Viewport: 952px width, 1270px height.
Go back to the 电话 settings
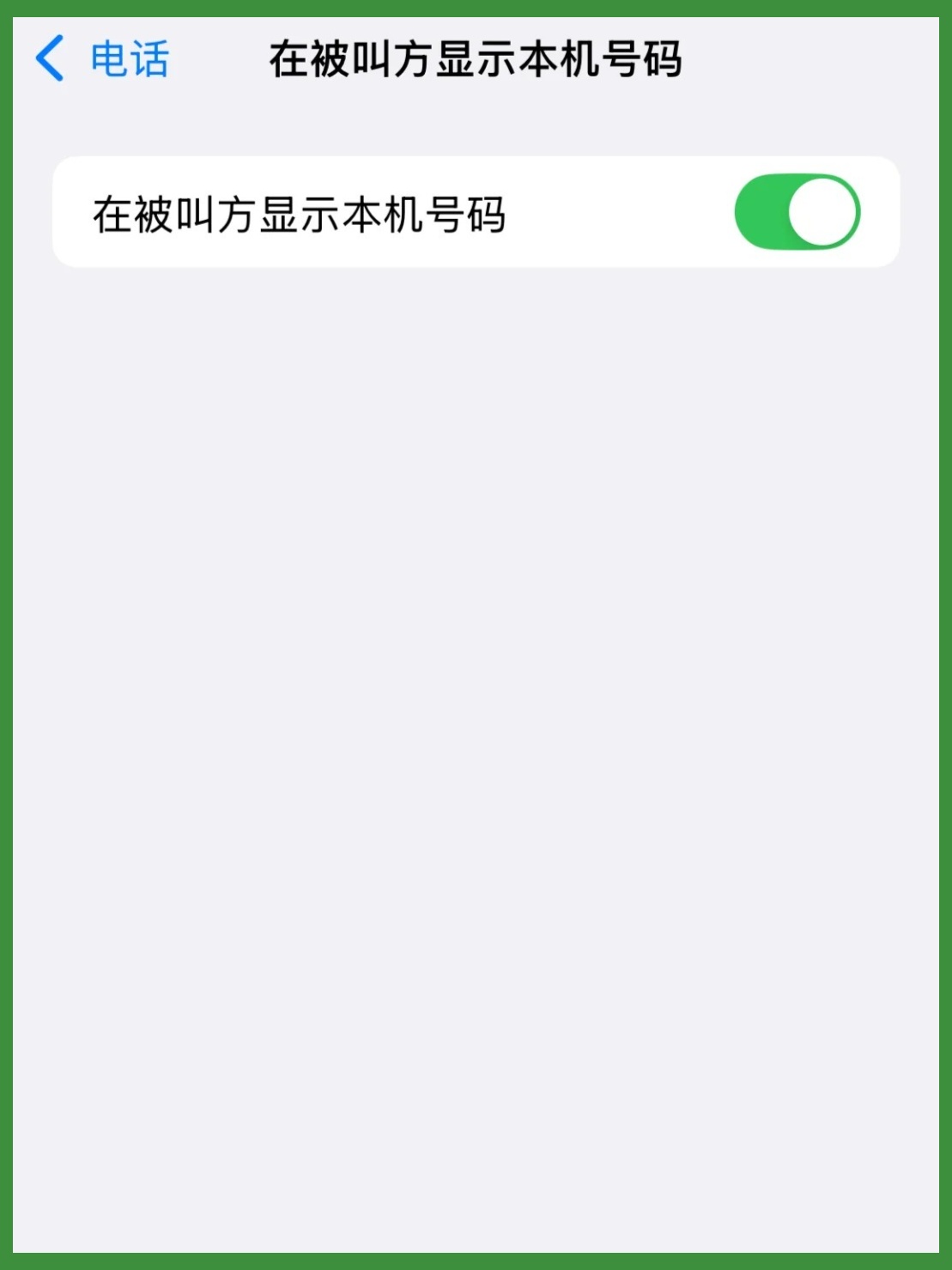(x=103, y=59)
